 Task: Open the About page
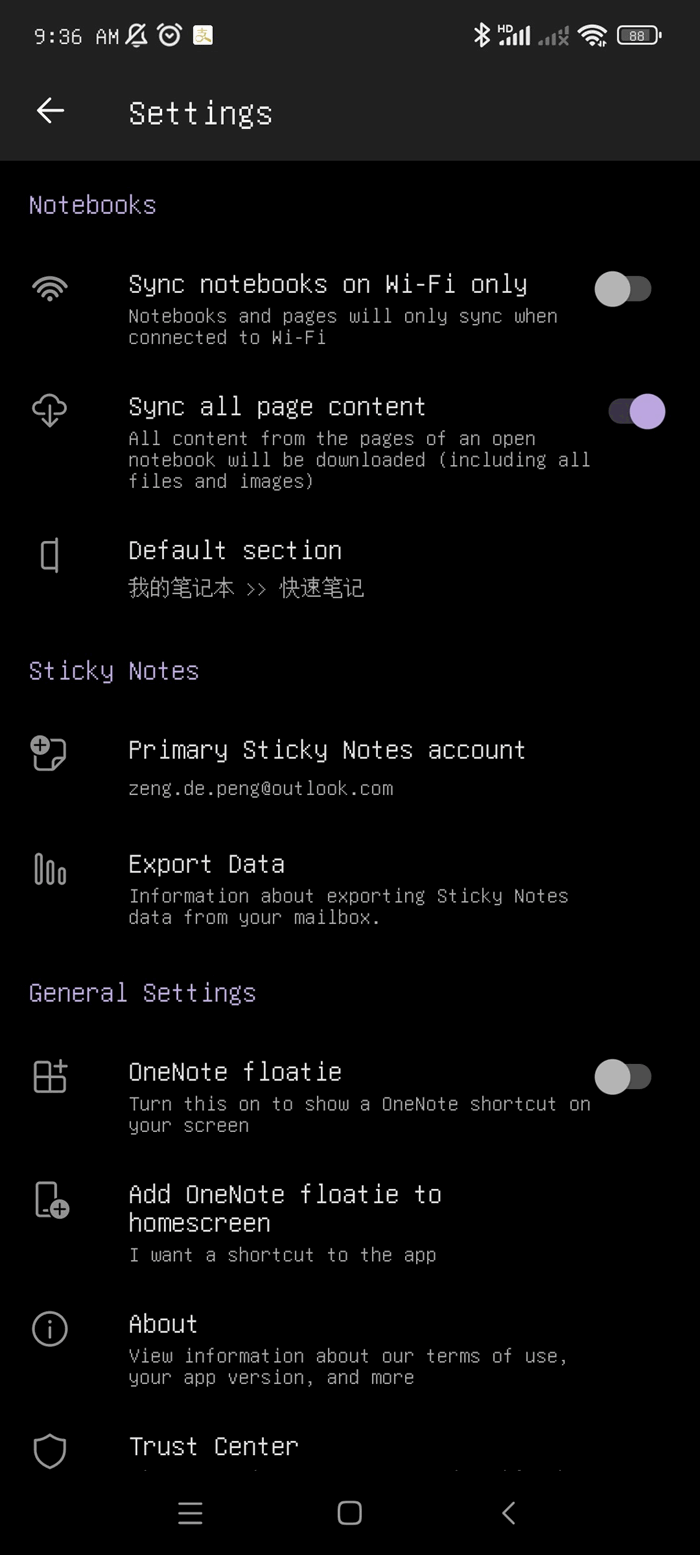[350, 1348]
